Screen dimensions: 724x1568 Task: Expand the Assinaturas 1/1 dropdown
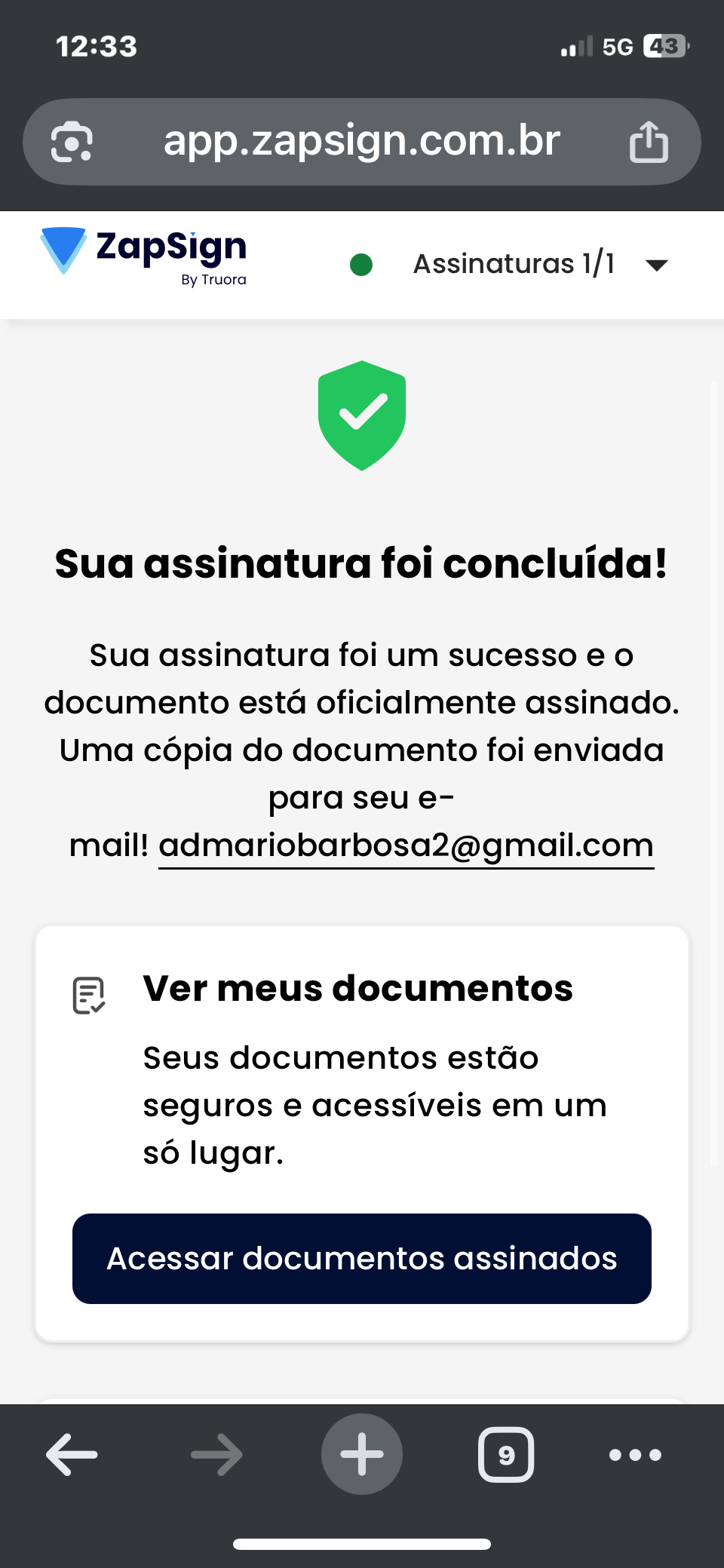pos(656,265)
